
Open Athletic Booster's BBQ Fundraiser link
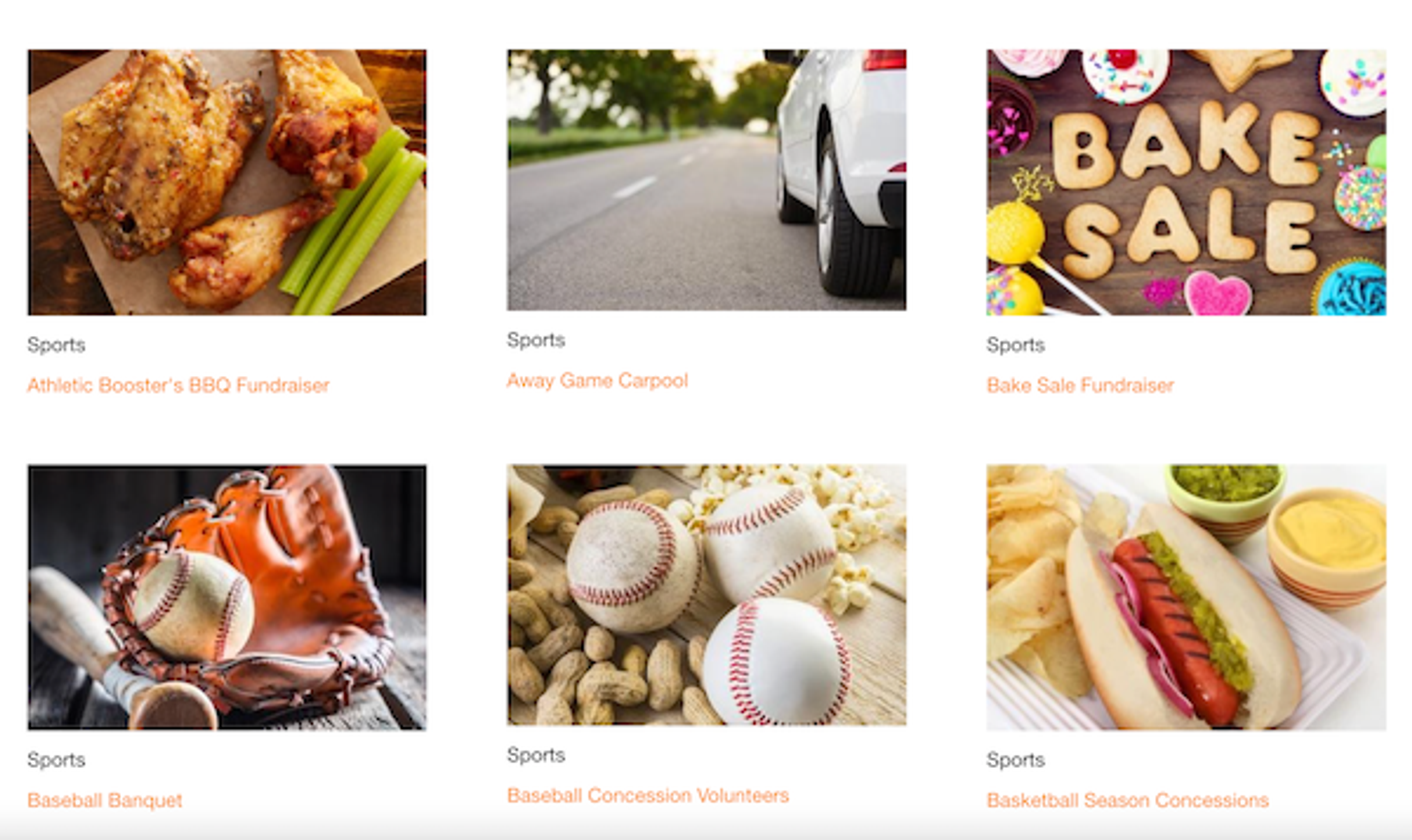(178, 386)
